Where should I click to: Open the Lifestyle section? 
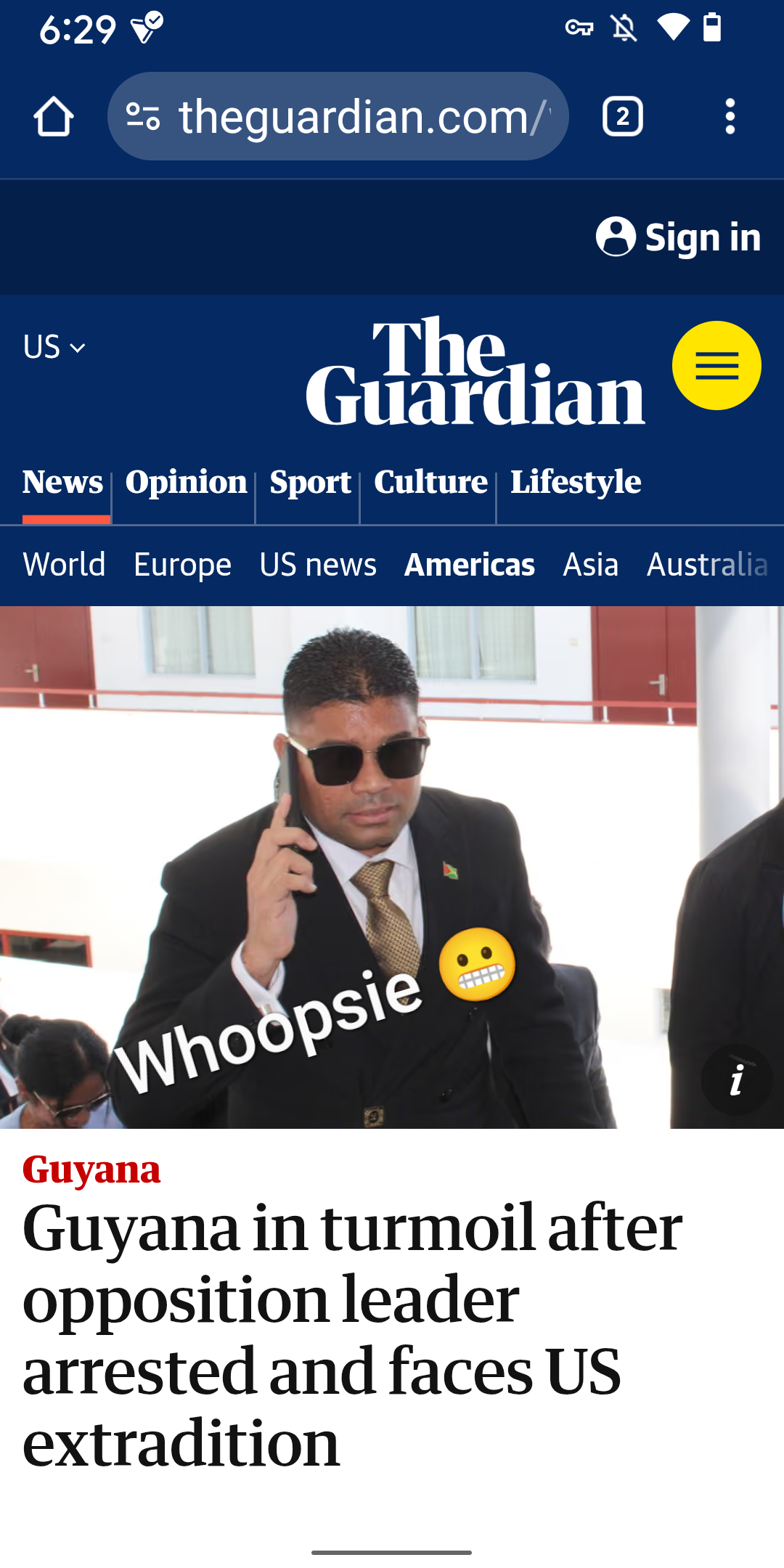[576, 483]
